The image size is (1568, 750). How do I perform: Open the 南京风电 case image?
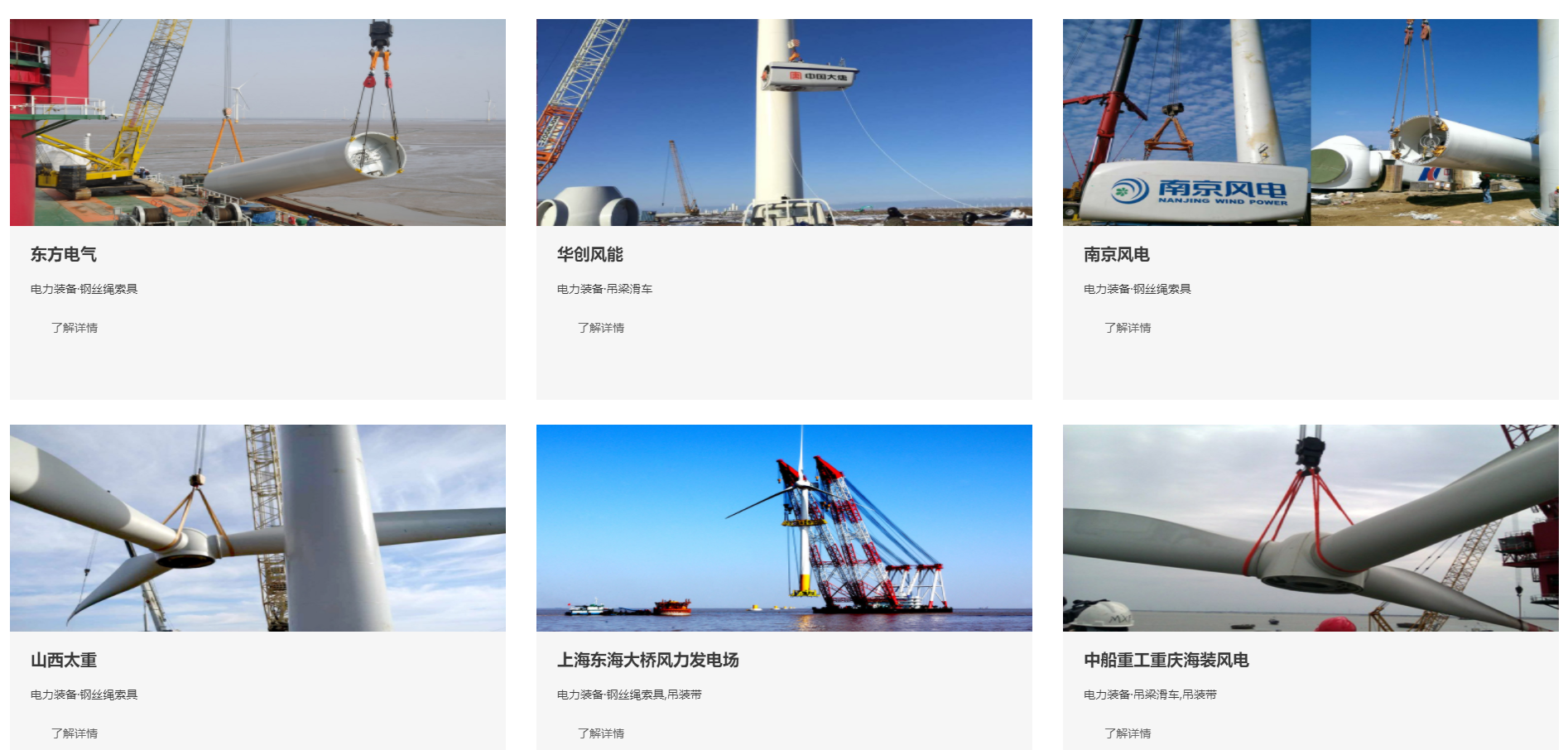click(x=1311, y=123)
